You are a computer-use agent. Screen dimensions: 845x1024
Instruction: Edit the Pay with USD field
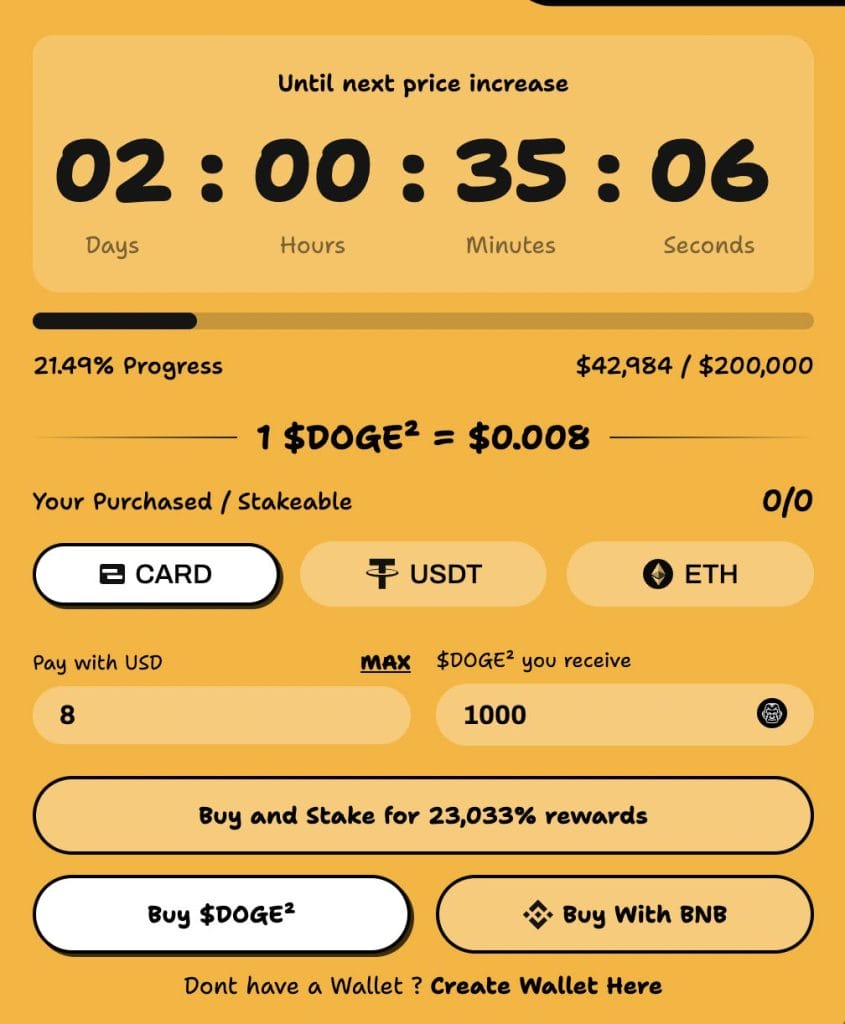pyautogui.click(x=221, y=715)
